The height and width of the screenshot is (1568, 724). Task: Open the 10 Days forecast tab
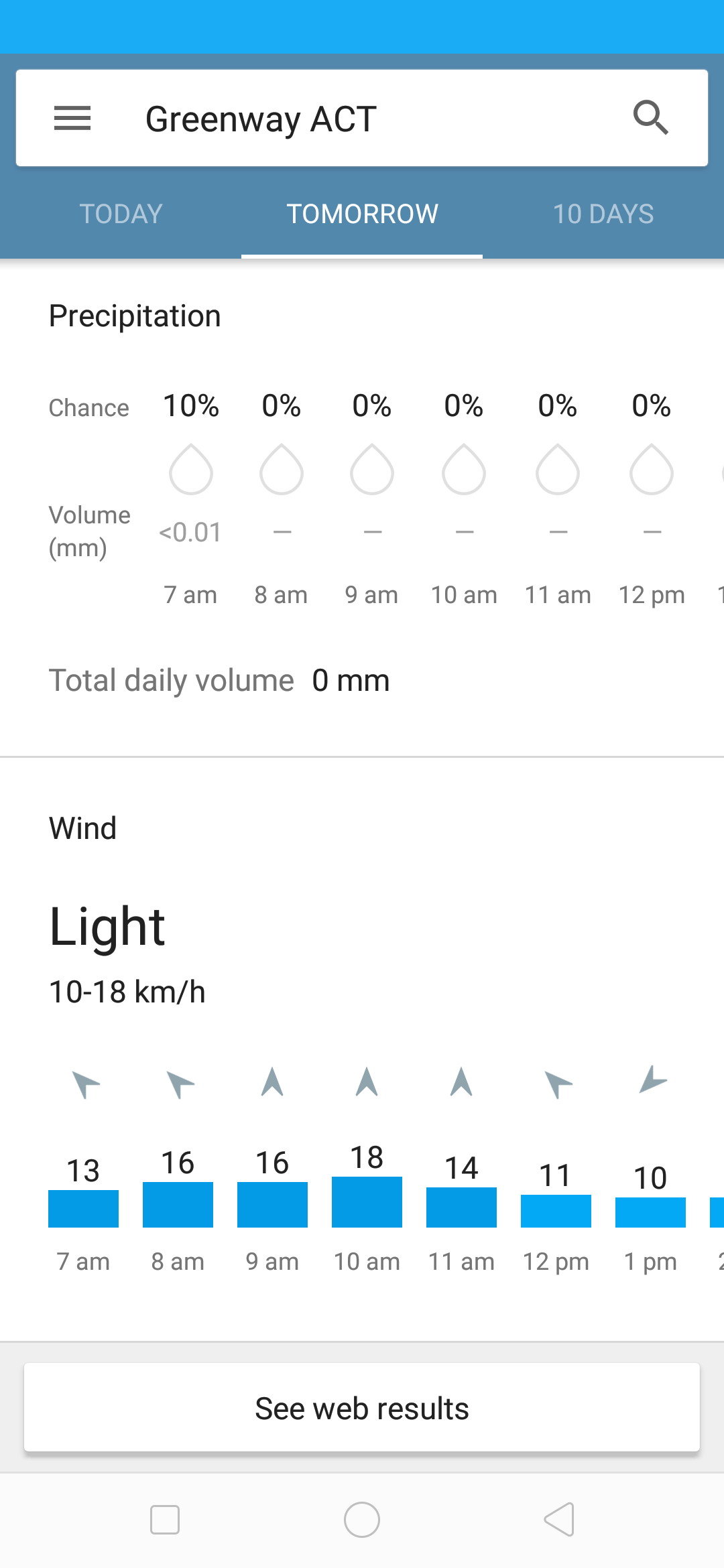pos(603,214)
